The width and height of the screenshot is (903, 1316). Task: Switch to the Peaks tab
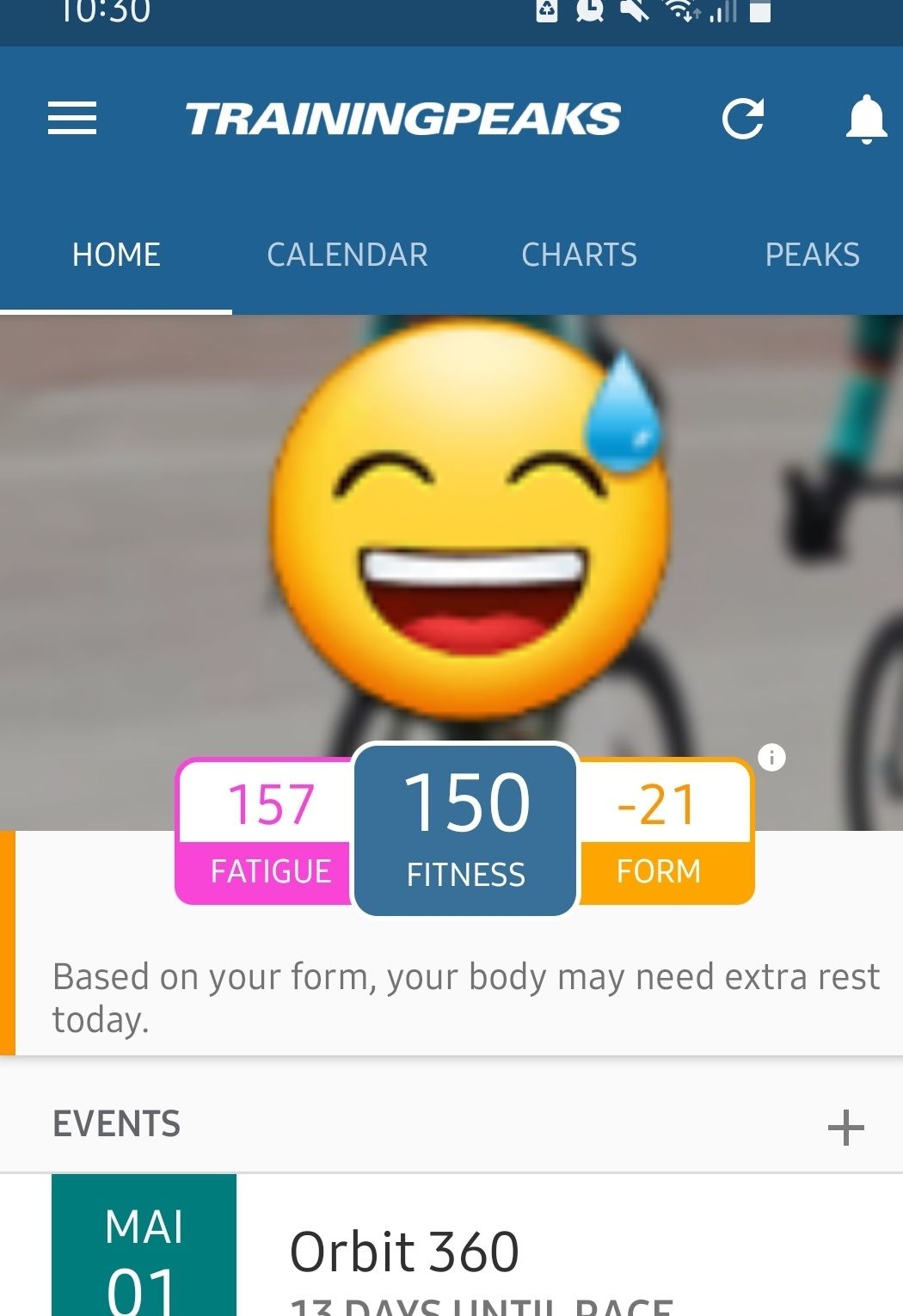point(812,255)
